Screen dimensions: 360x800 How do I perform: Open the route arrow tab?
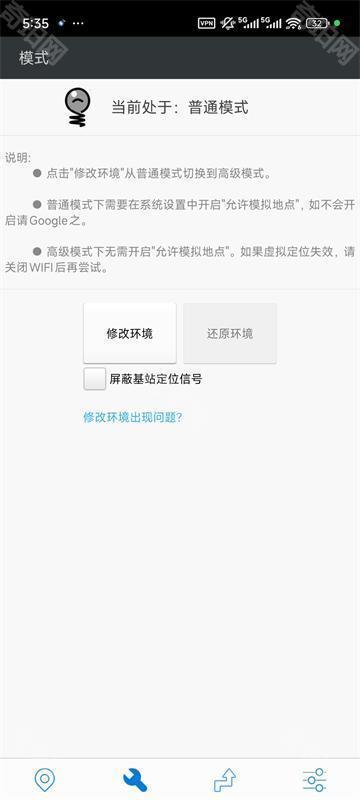point(225,780)
